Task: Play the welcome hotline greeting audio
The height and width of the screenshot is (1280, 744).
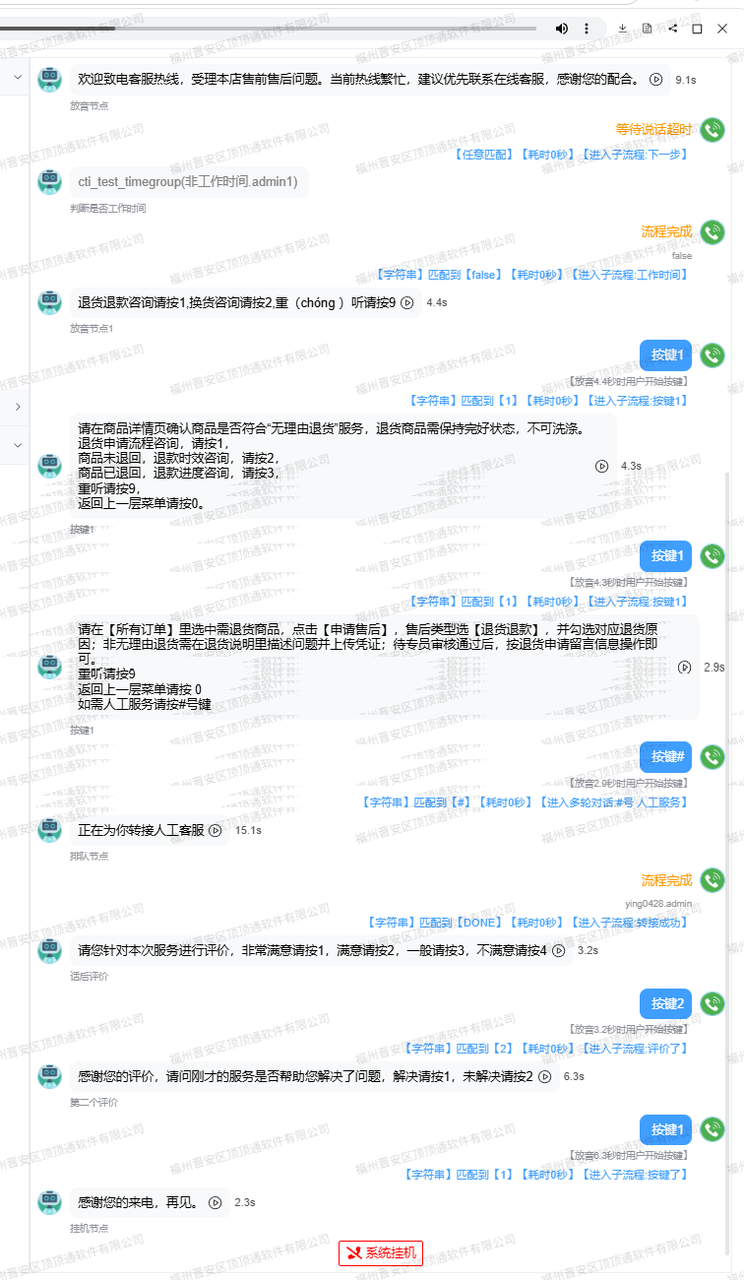Action: tap(656, 79)
